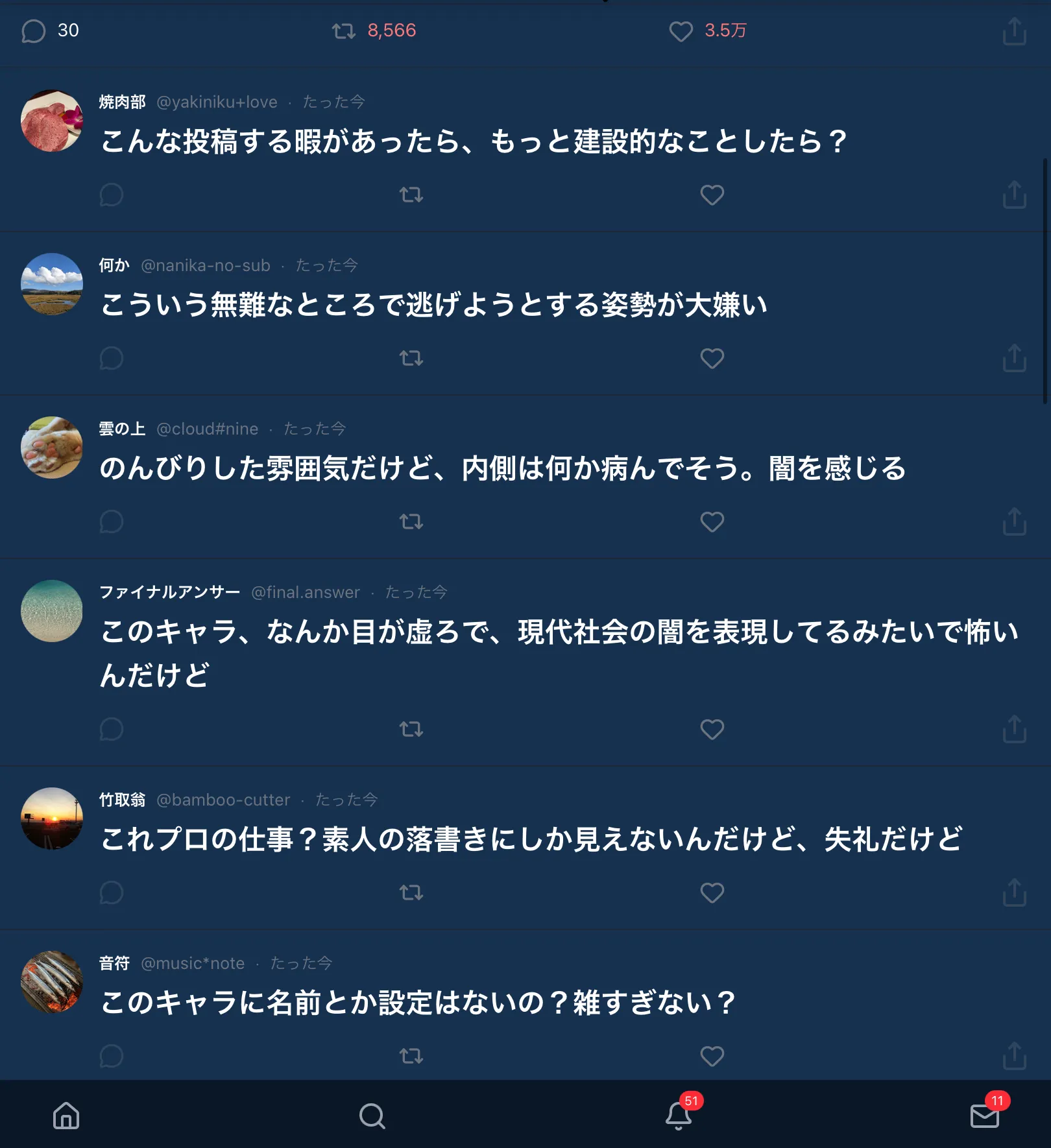
Task: Share 雲の上's reply
Action: (x=1014, y=521)
